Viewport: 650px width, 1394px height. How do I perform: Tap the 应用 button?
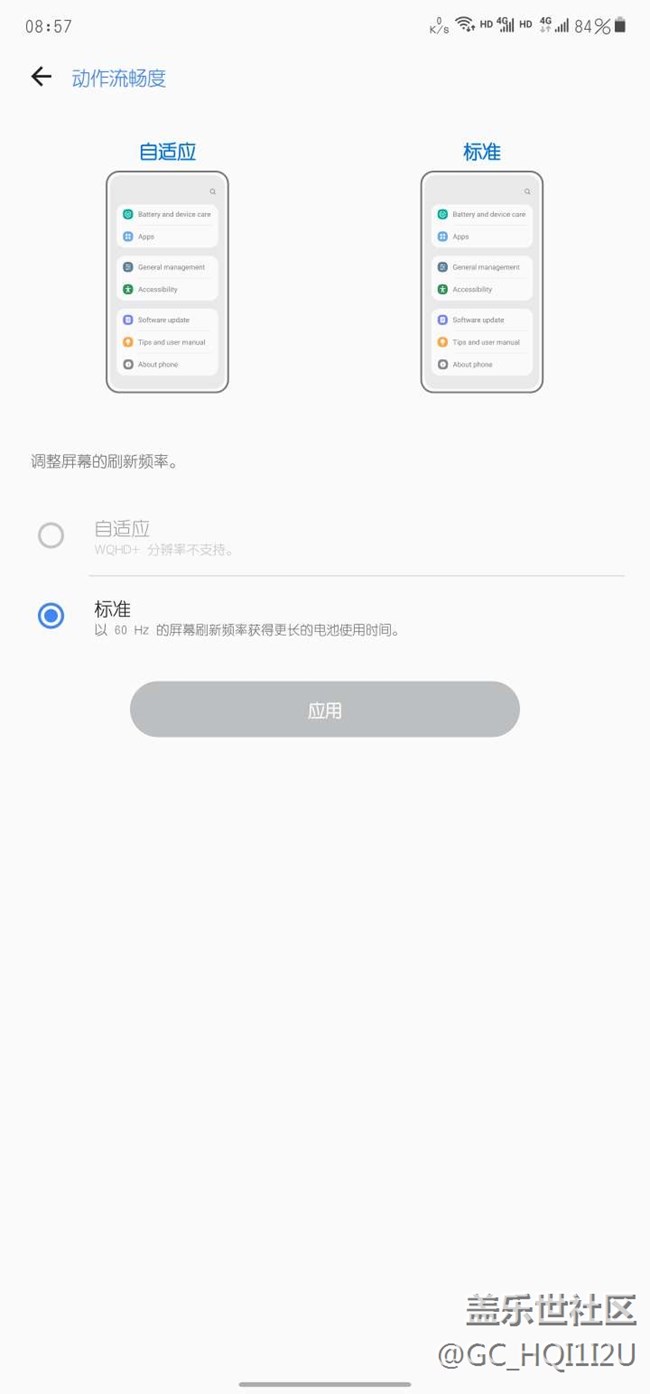325,710
